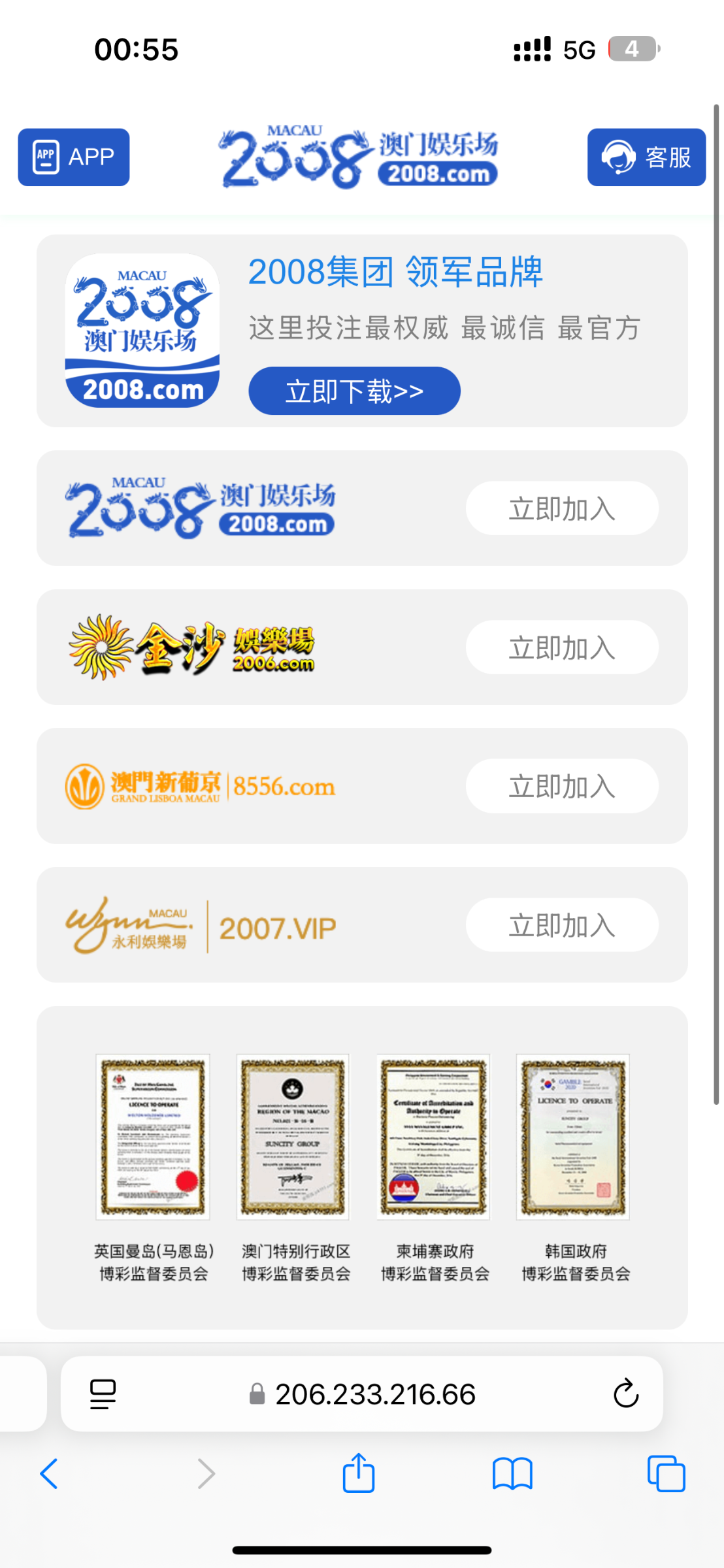
Task: Tap 立即加入 beside the 2008.com logo
Action: pyautogui.click(x=561, y=508)
